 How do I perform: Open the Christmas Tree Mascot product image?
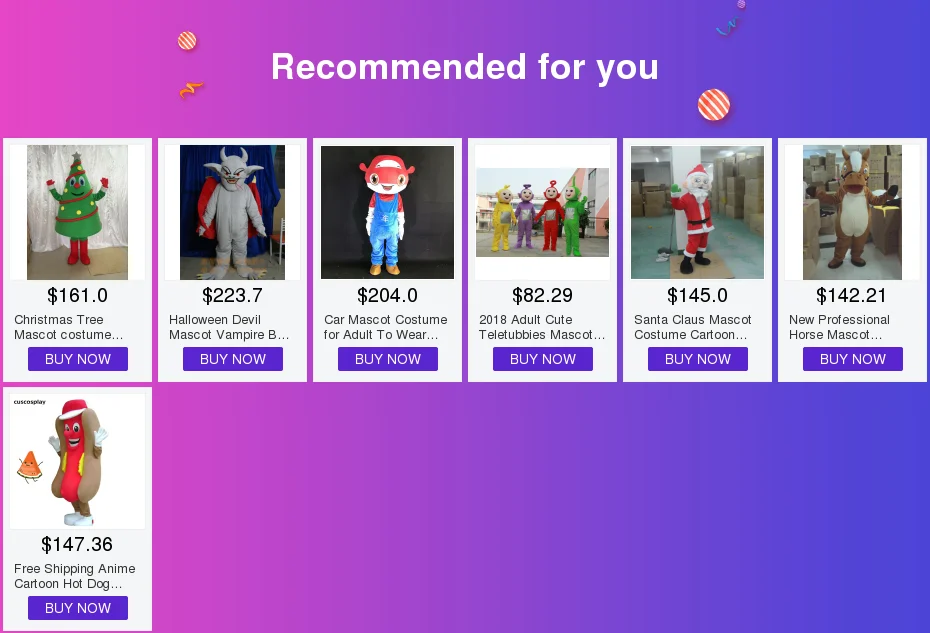pos(78,212)
